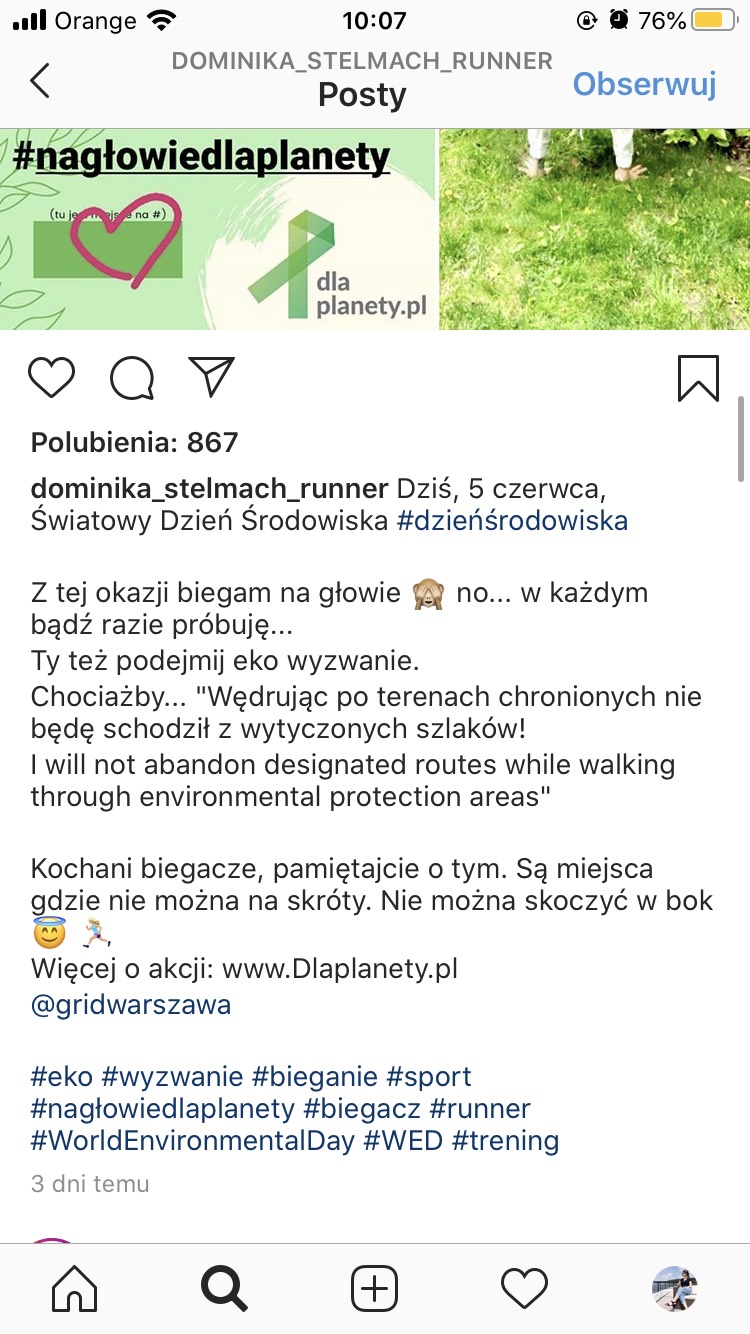The width and height of the screenshot is (750, 1334).
Task: Select the Search tab in the bottom bar
Action: point(224,1288)
